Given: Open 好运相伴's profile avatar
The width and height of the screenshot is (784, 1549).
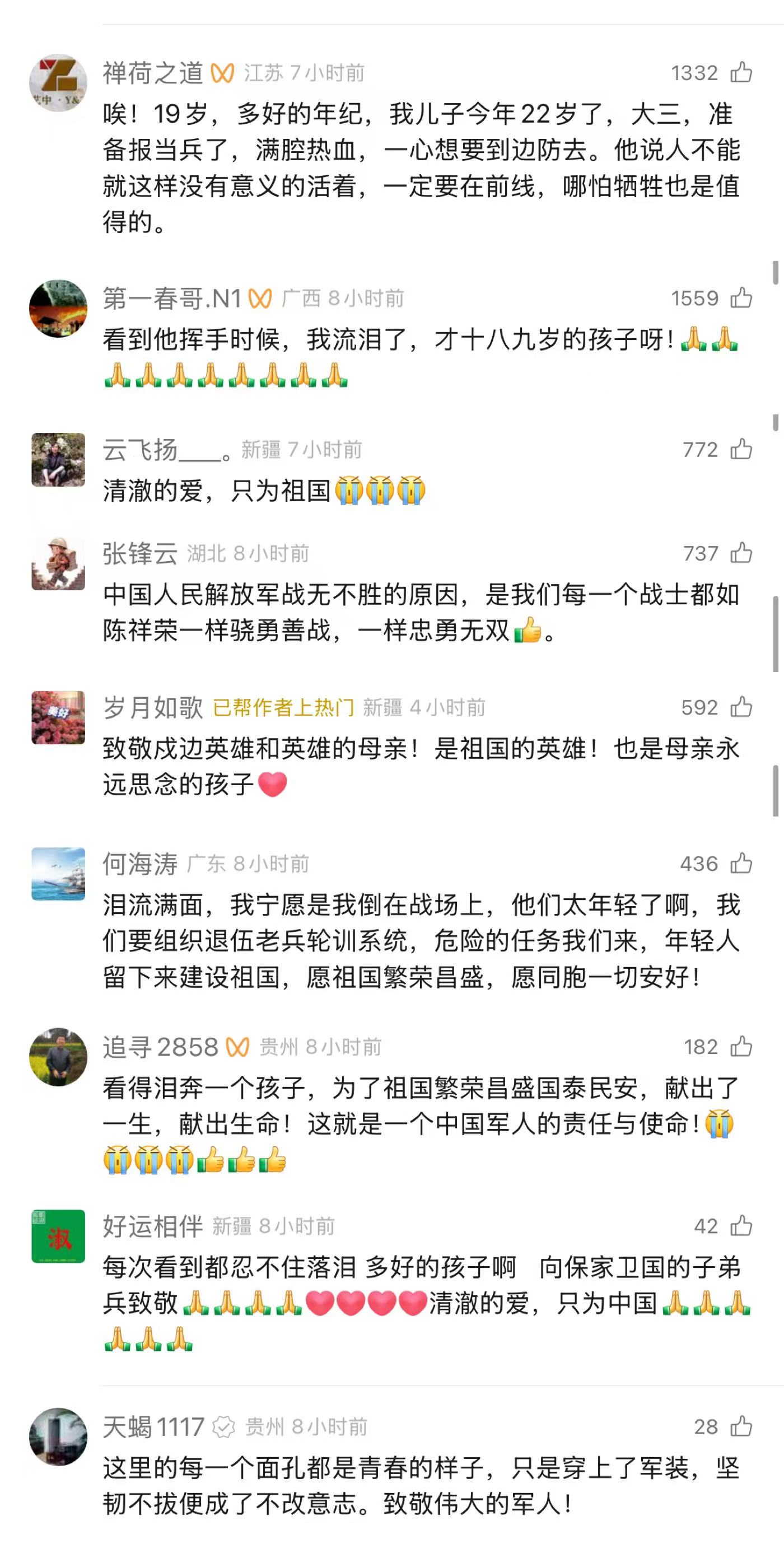Looking at the screenshot, I should point(58,1237).
